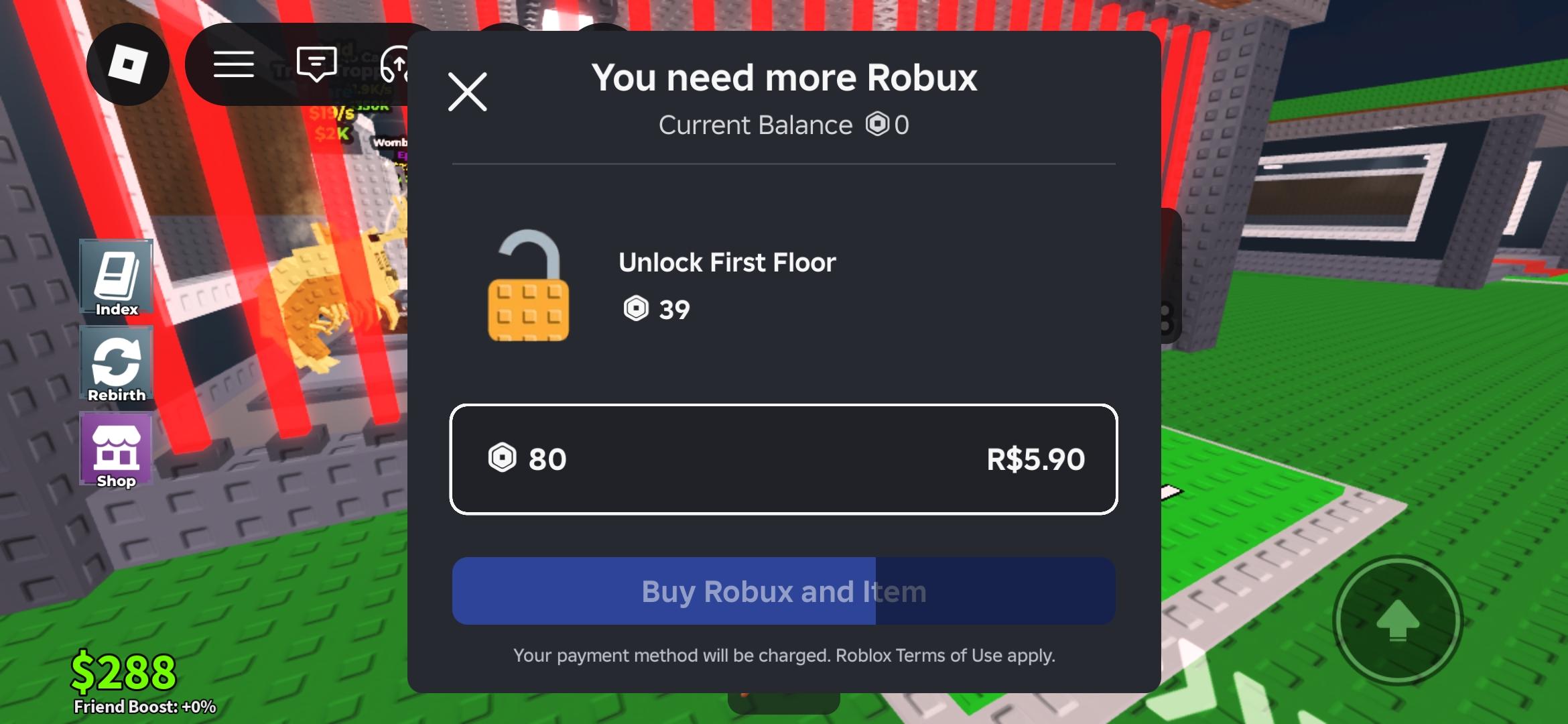
Task: Open the Roblox logo menu
Action: click(x=127, y=64)
